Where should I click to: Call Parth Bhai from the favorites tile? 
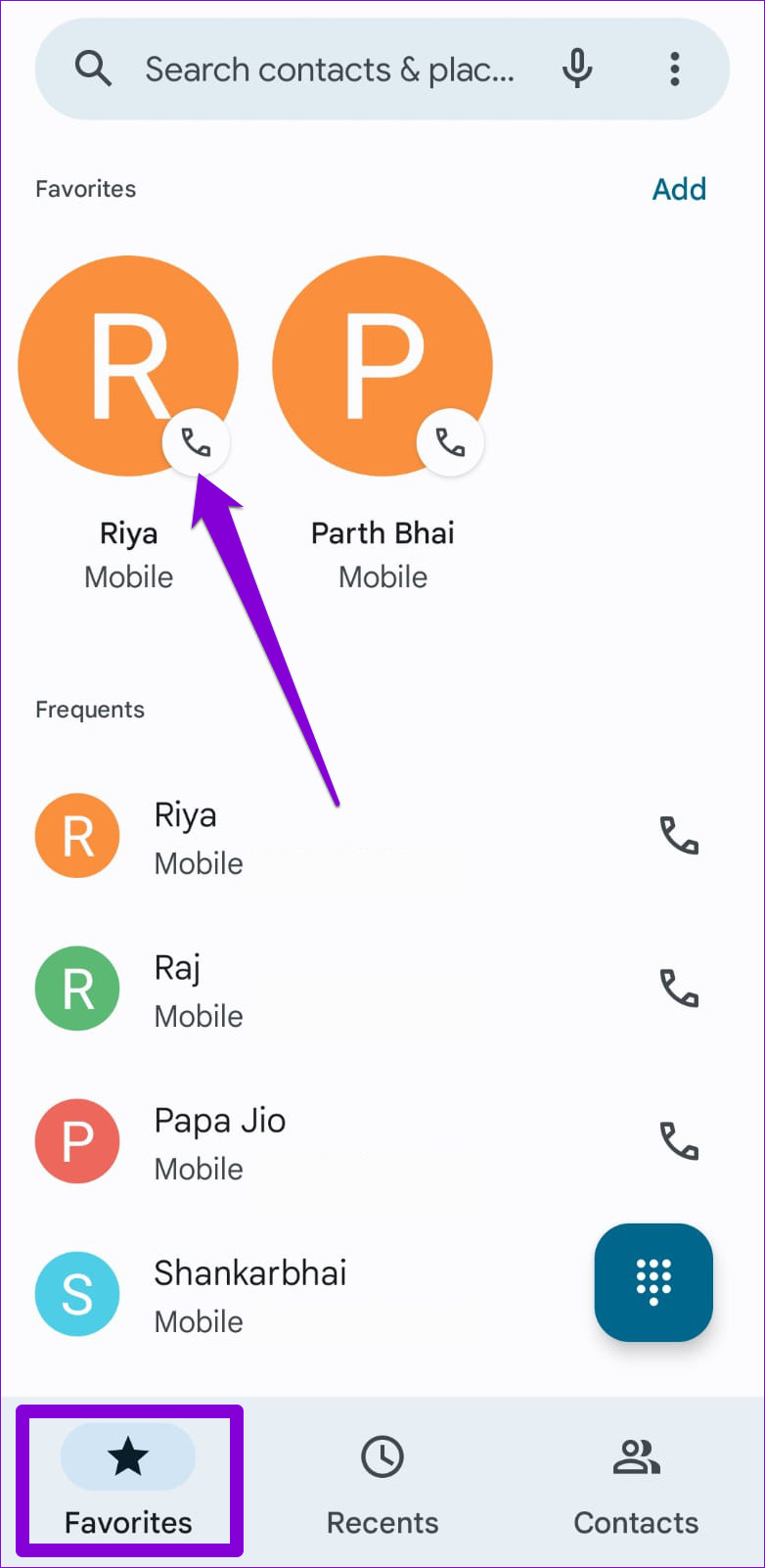[451, 443]
